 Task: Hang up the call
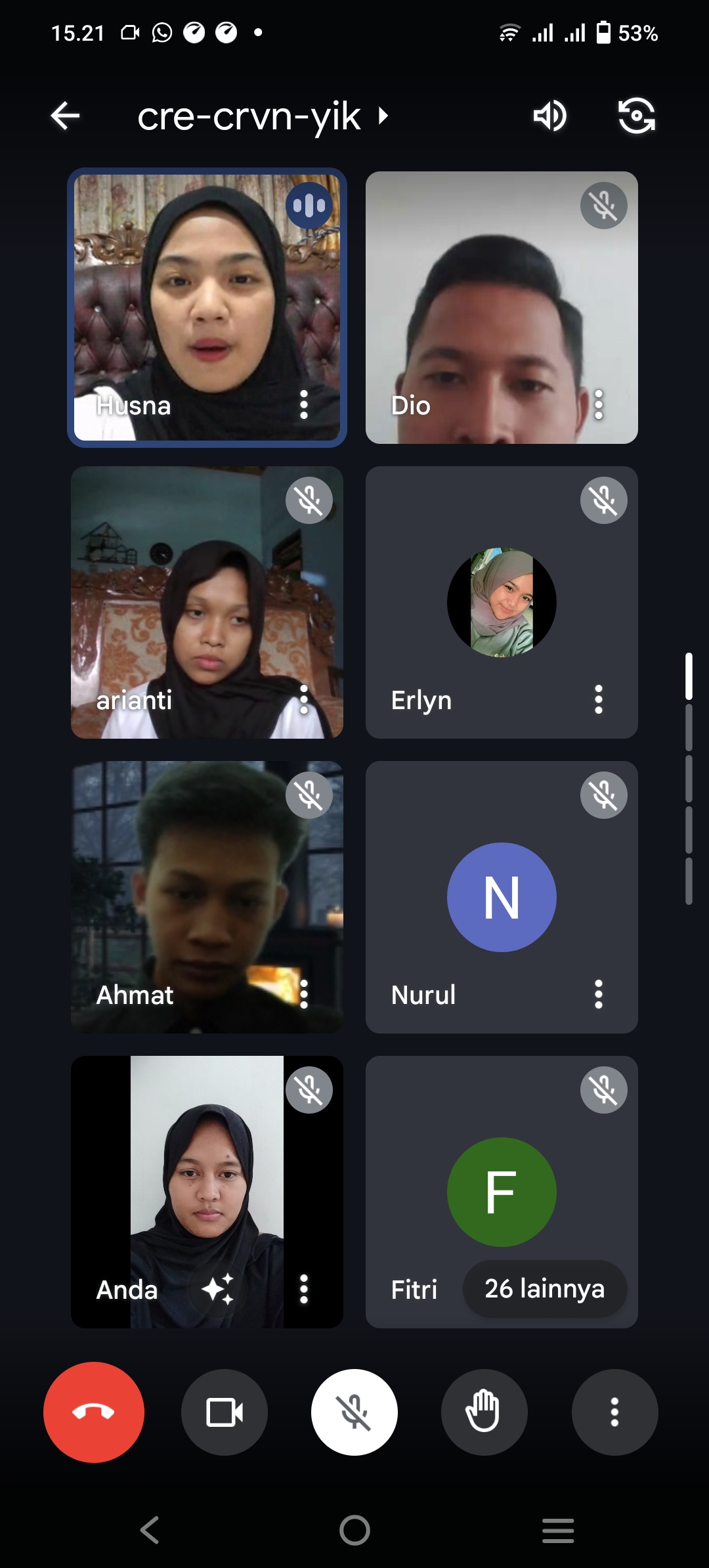pos(94,1412)
